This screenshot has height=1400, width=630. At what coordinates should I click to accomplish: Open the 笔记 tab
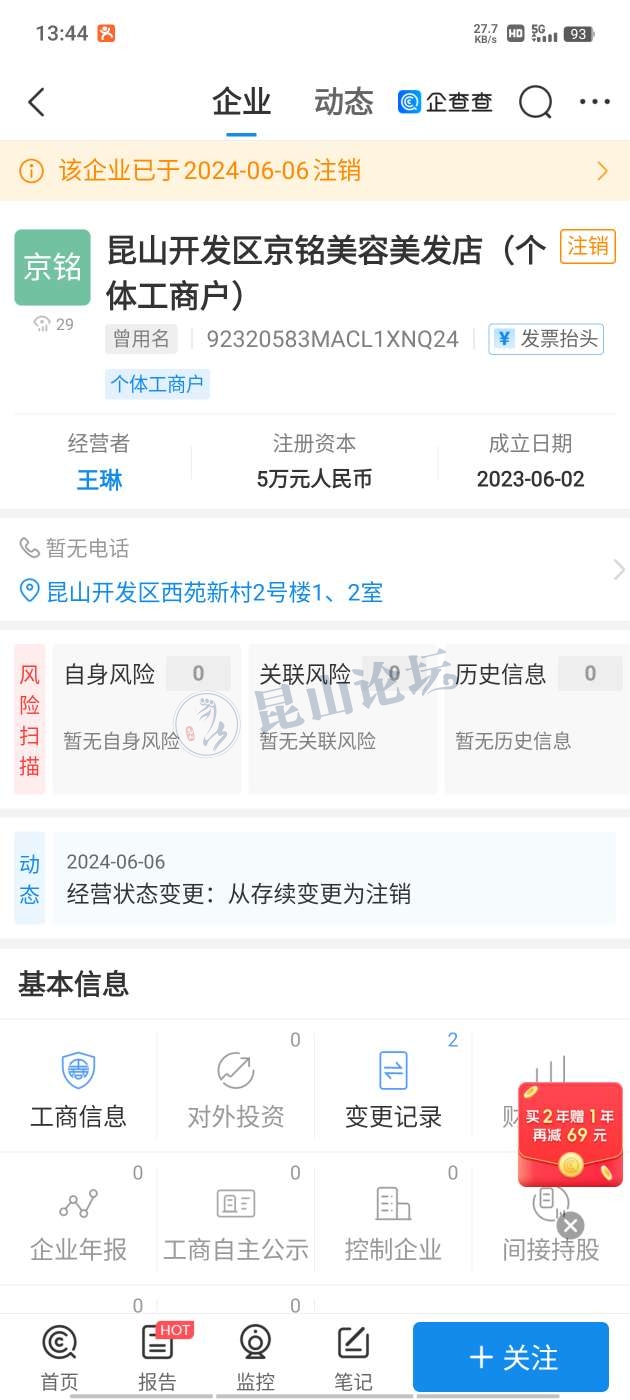pyautogui.click(x=353, y=1357)
